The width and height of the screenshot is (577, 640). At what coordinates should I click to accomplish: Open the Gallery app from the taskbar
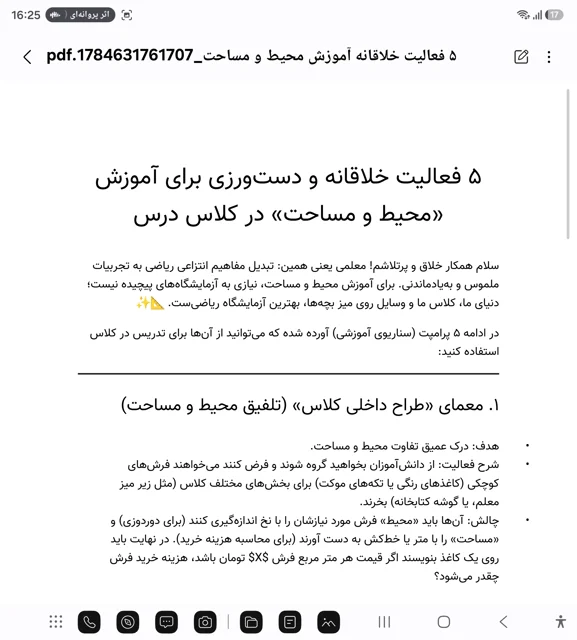point(328,622)
